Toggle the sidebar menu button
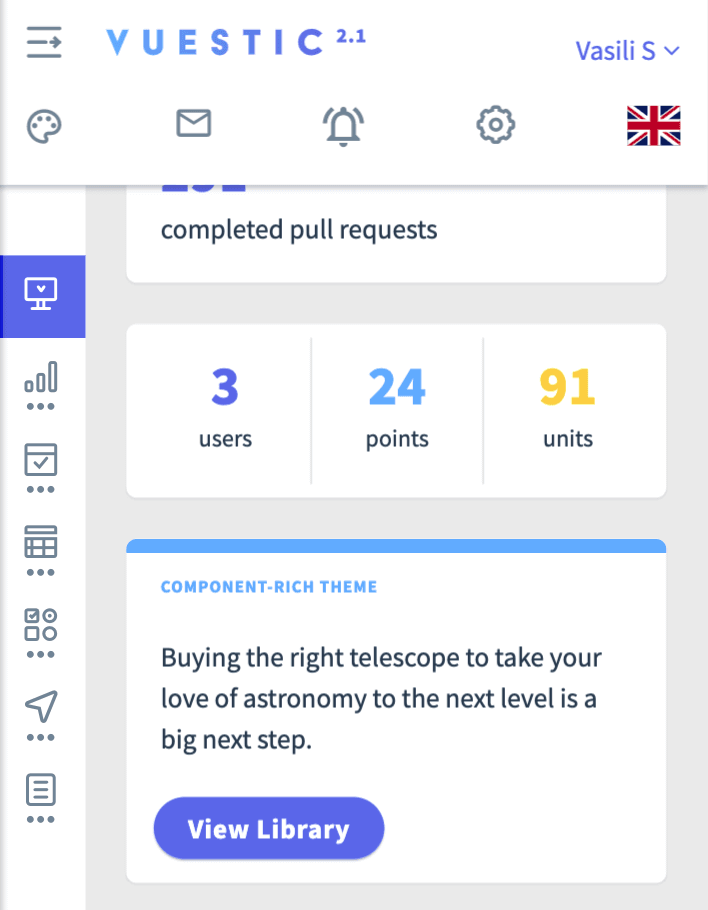Viewport: 708px width, 910px height. [x=44, y=43]
